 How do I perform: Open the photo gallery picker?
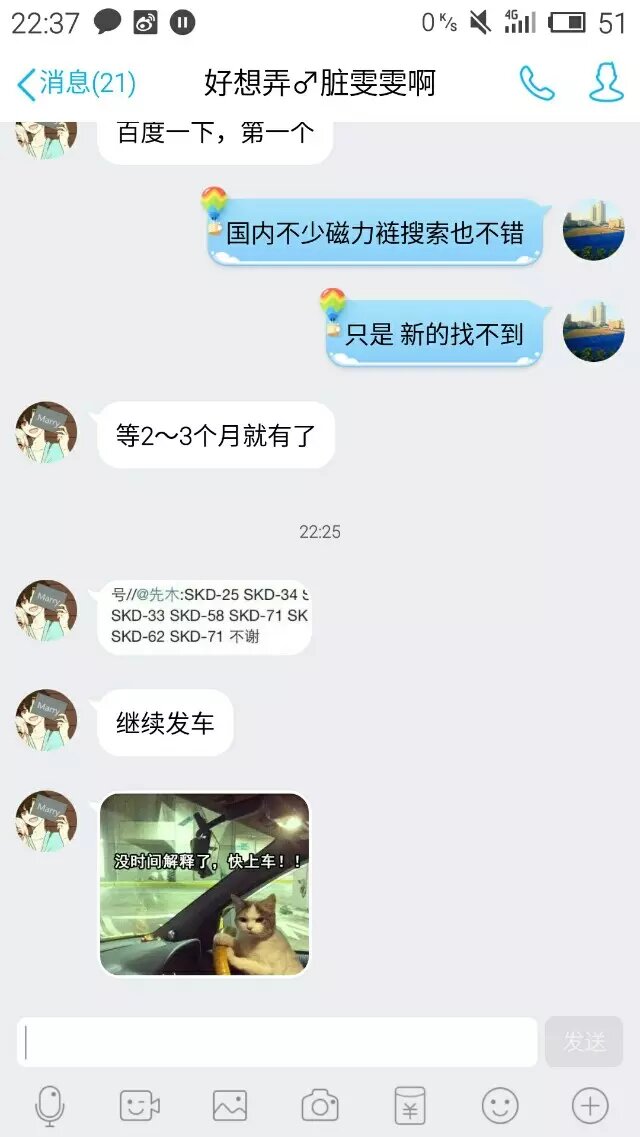tap(230, 1105)
